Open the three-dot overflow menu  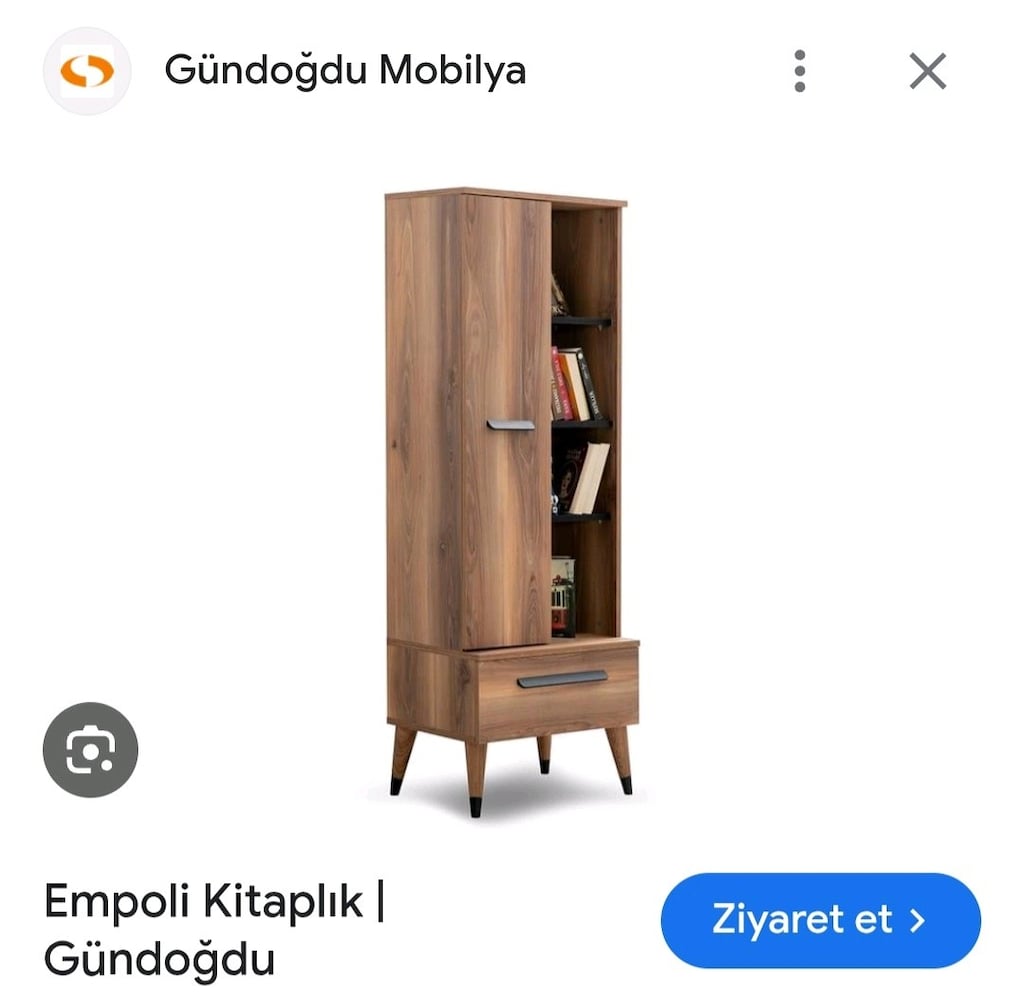pyautogui.click(x=799, y=71)
